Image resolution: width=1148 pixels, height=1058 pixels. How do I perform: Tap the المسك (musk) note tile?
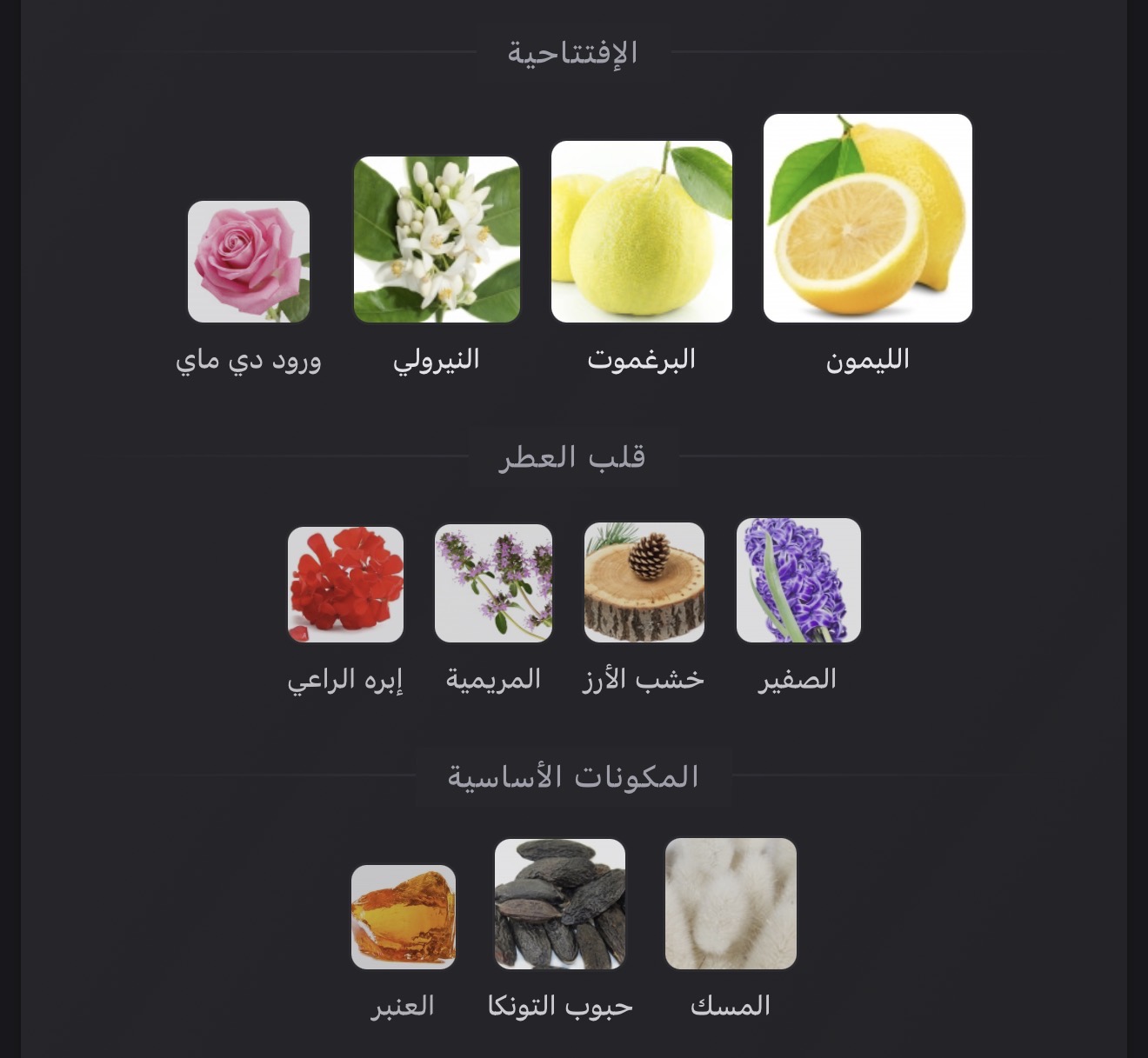(731, 904)
